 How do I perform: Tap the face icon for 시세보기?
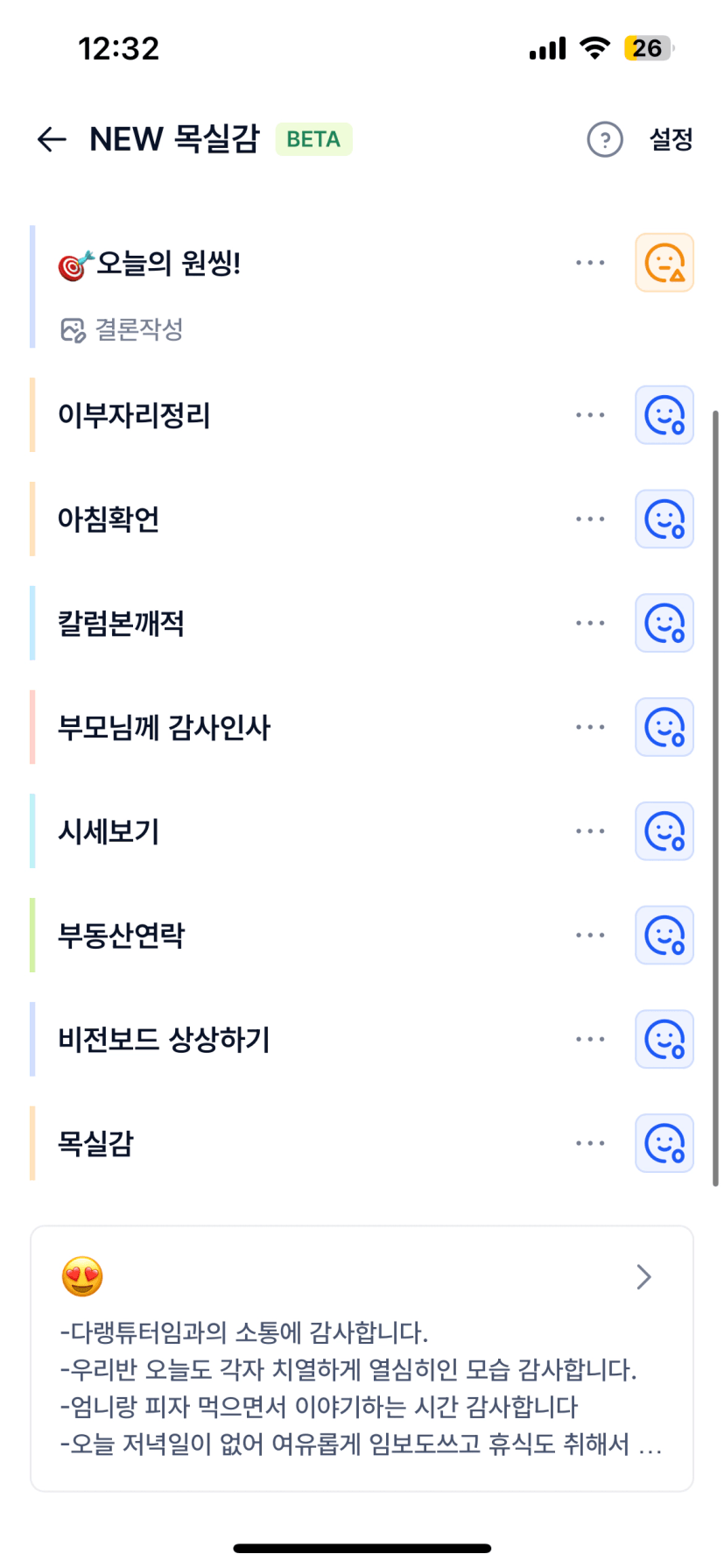click(664, 831)
